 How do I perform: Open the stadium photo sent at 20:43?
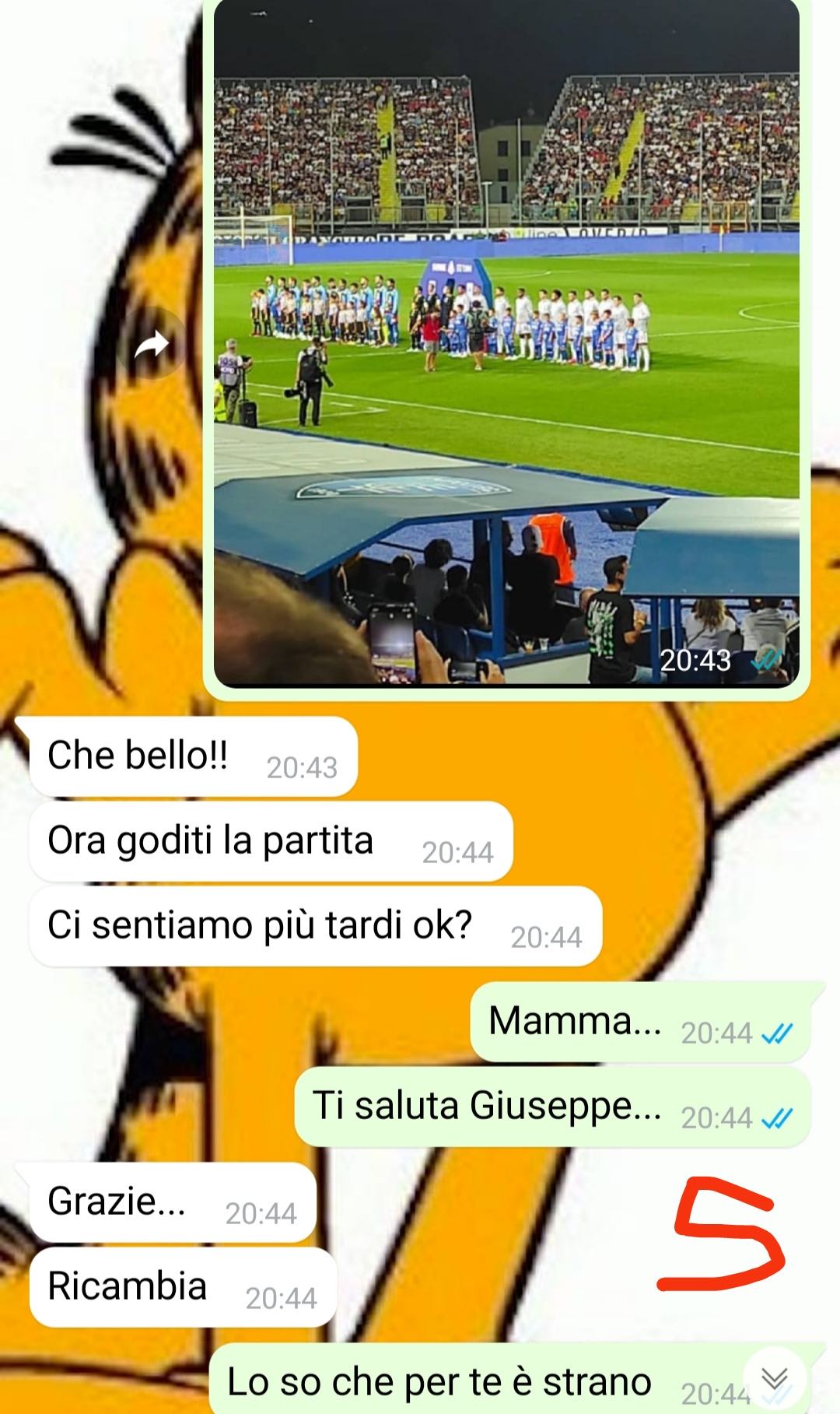coord(506,342)
